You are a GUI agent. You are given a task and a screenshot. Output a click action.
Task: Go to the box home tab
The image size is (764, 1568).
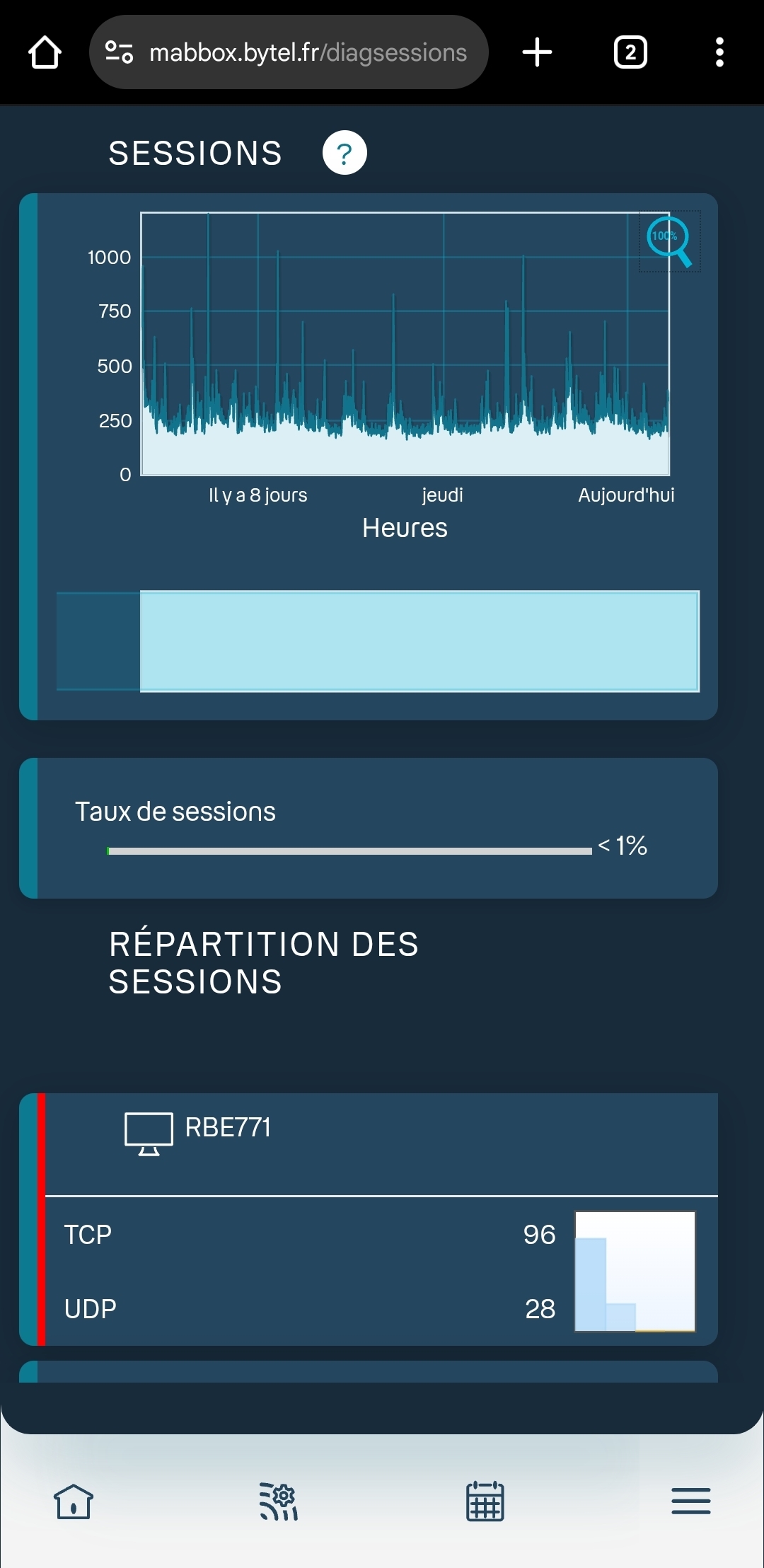point(74,1501)
